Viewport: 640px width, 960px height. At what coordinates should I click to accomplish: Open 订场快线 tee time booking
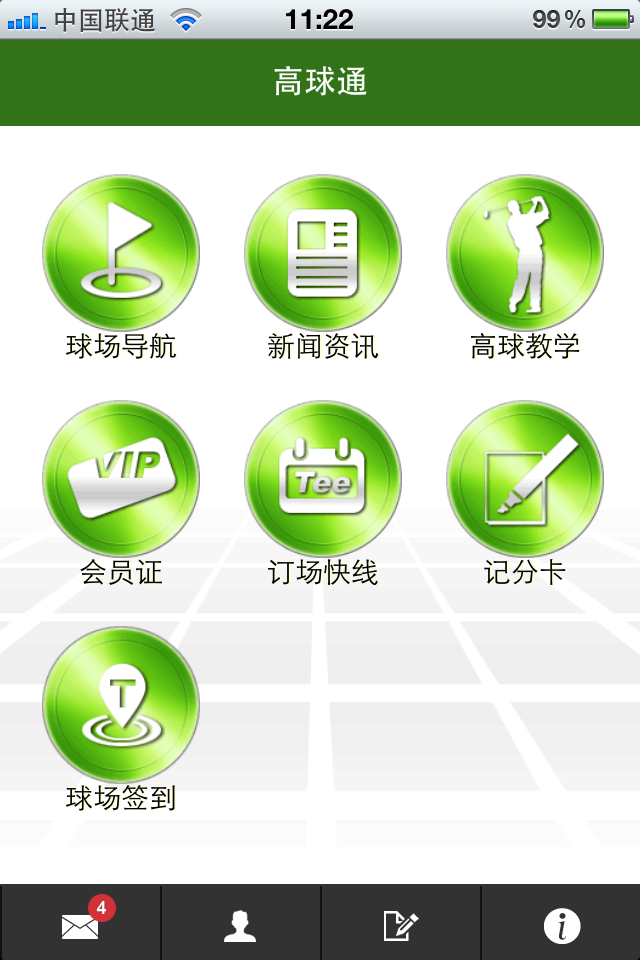click(322, 480)
